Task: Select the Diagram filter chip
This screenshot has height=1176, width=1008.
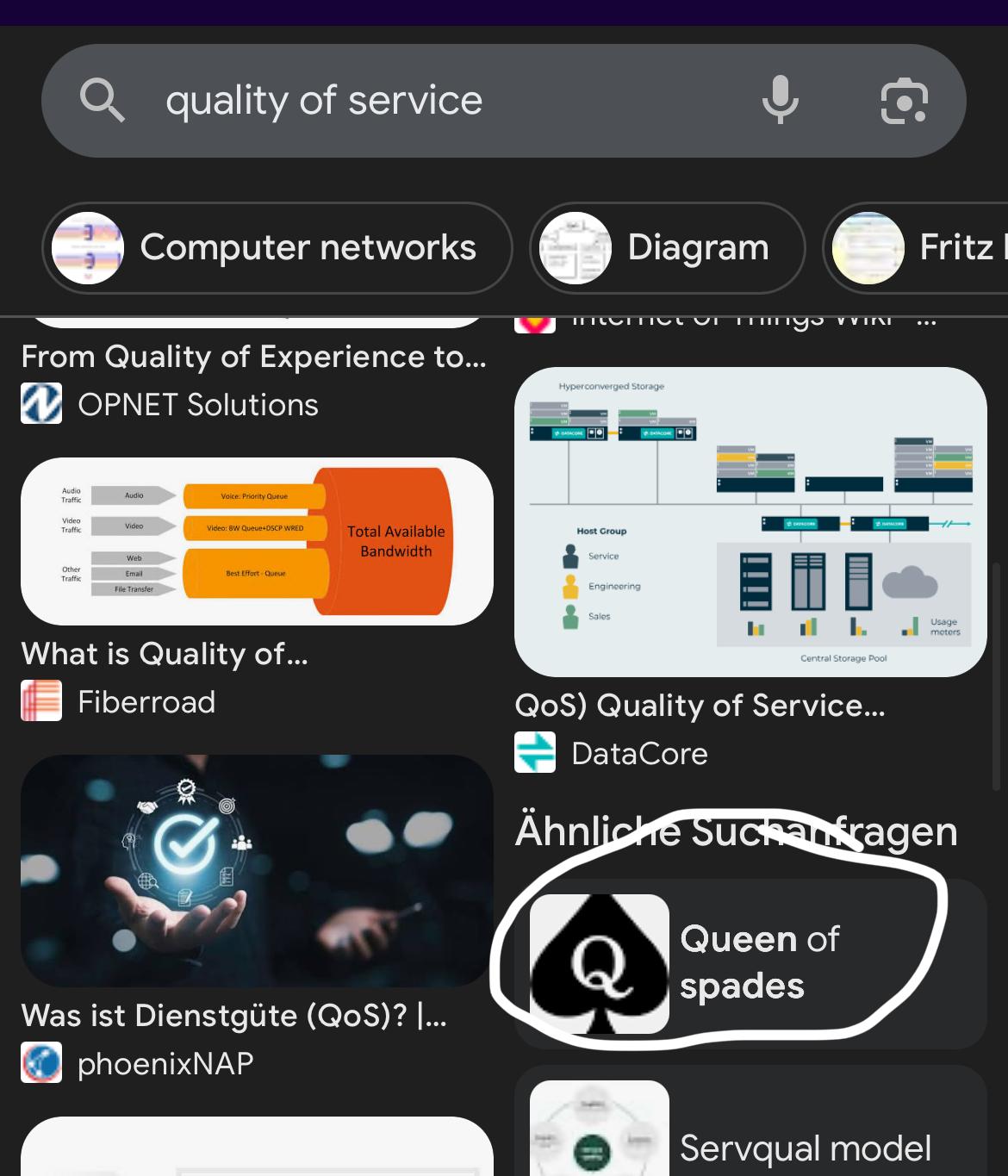Action: (667, 248)
